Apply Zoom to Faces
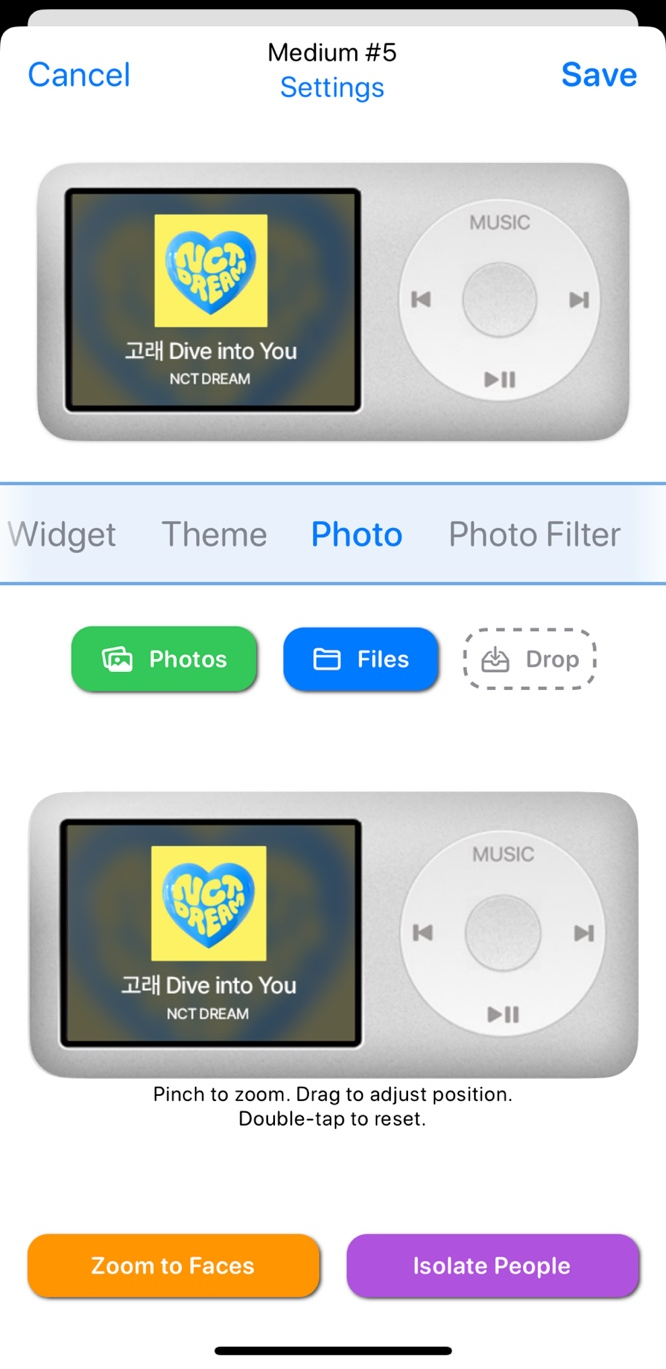This screenshot has height=1369, width=666. 173,1265
